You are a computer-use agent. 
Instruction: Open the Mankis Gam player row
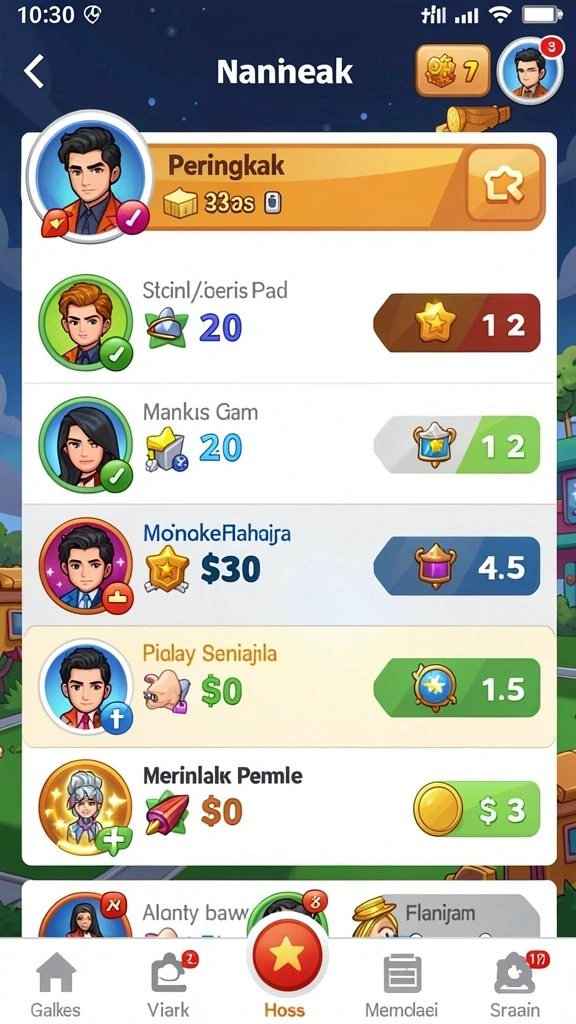click(x=289, y=444)
